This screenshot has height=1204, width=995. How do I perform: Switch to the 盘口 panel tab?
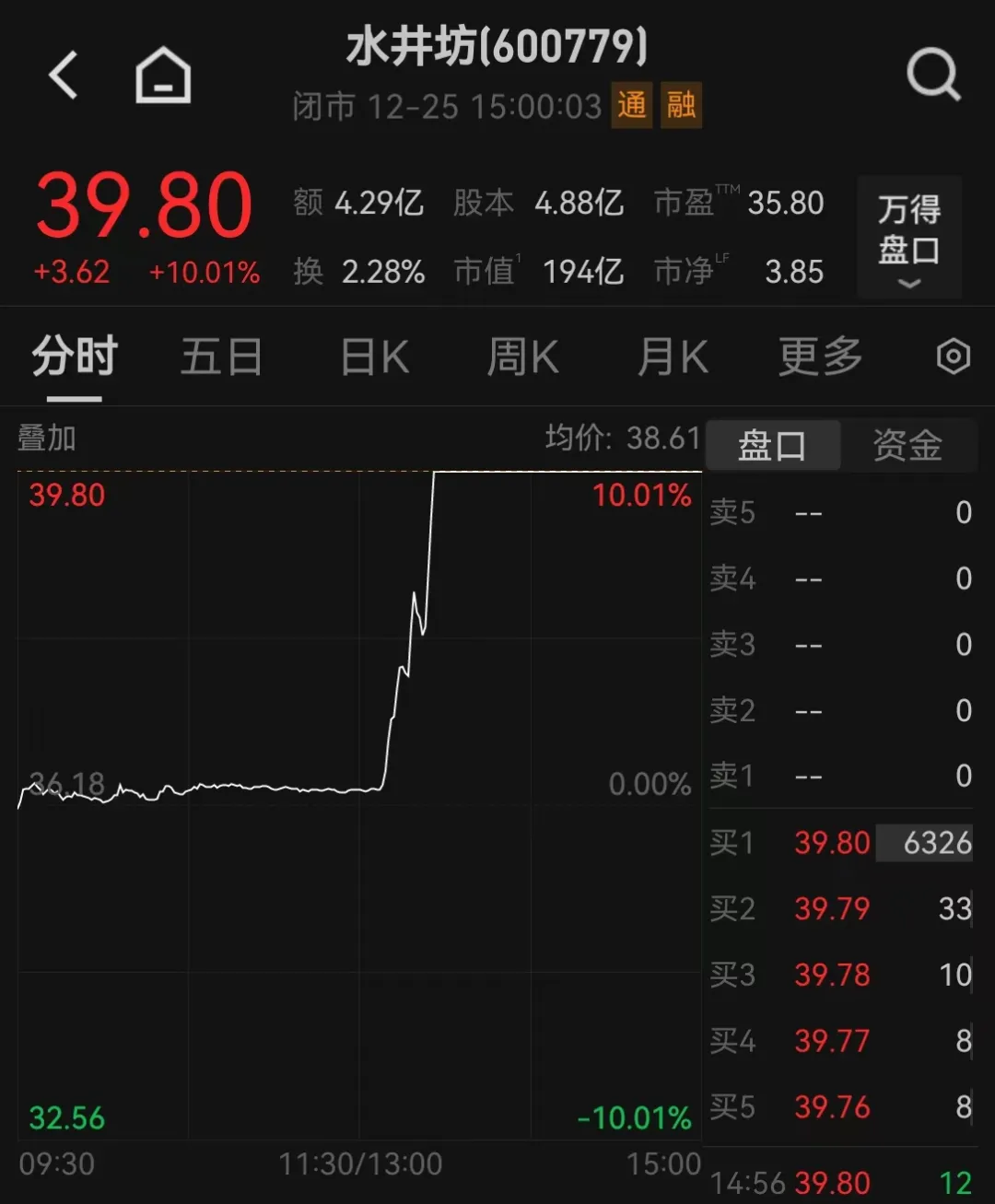pos(772,444)
